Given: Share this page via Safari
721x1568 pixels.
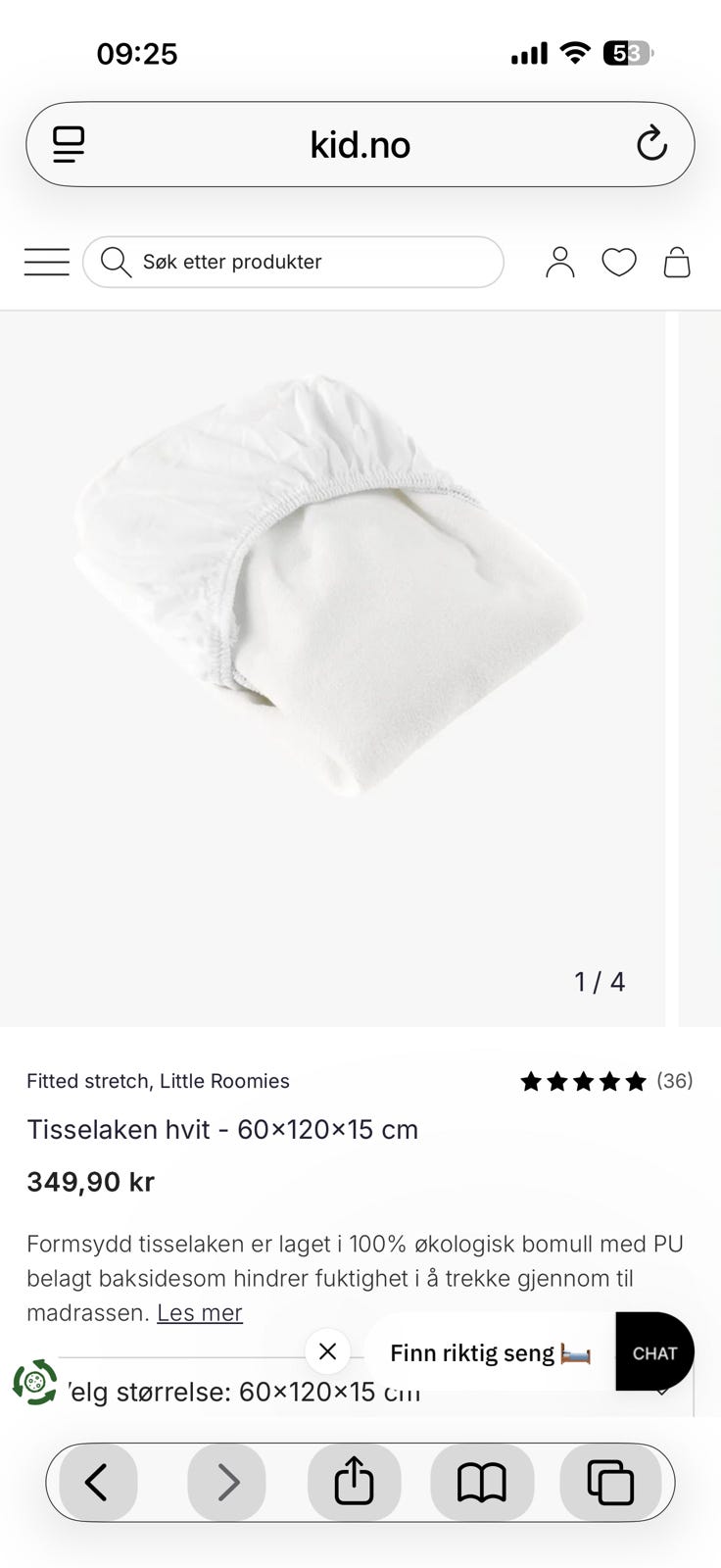Looking at the screenshot, I should (x=354, y=1482).
